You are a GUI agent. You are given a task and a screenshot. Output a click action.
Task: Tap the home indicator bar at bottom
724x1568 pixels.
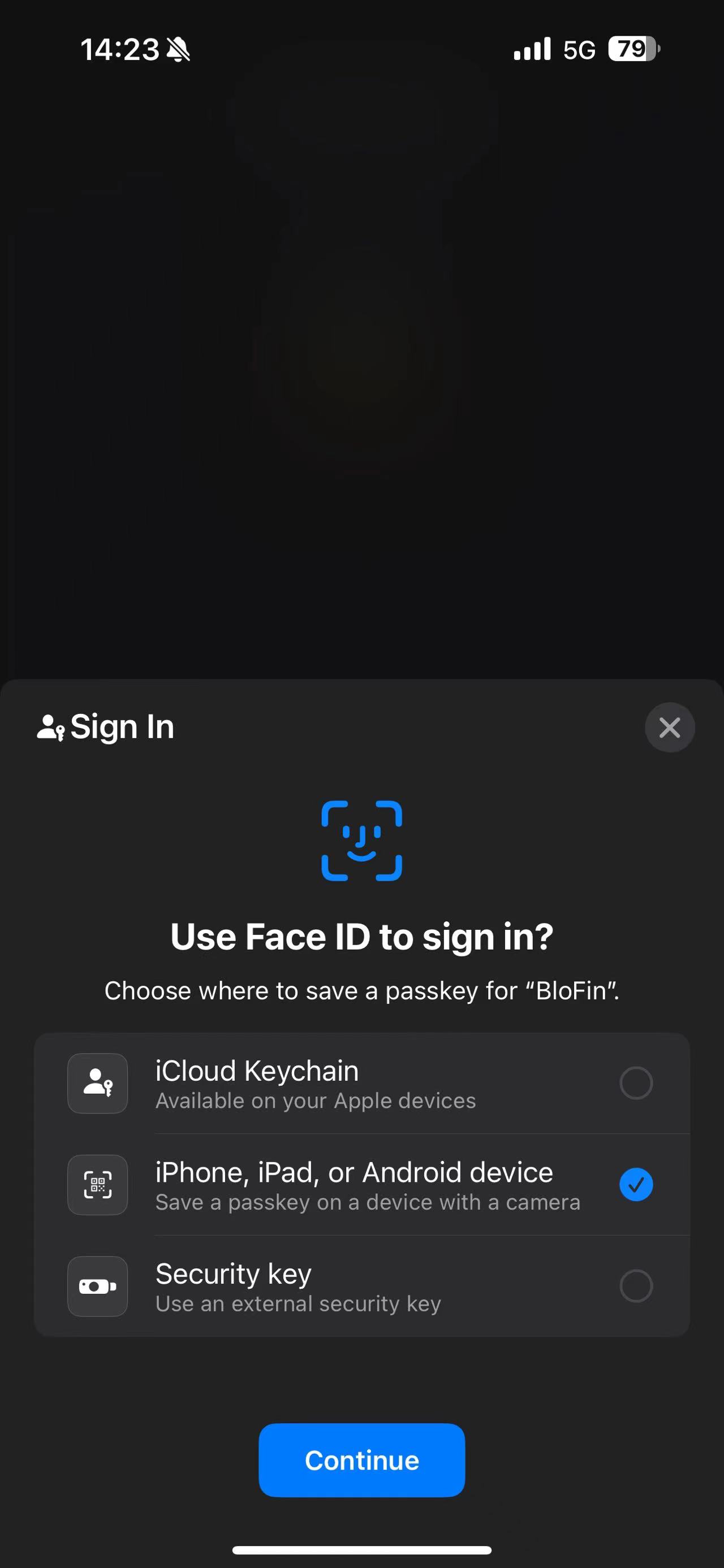click(361, 1549)
